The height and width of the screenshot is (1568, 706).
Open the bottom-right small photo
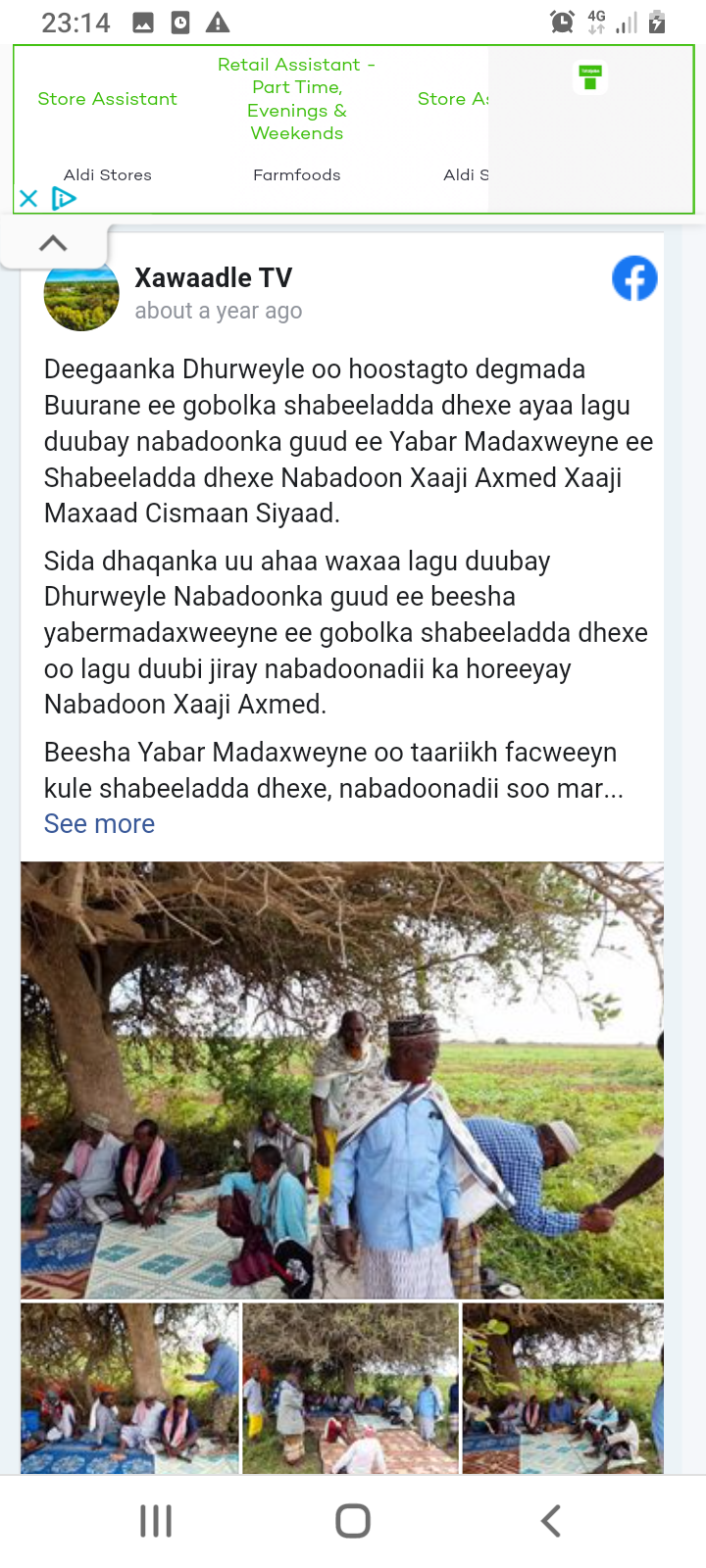point(563,1388)
